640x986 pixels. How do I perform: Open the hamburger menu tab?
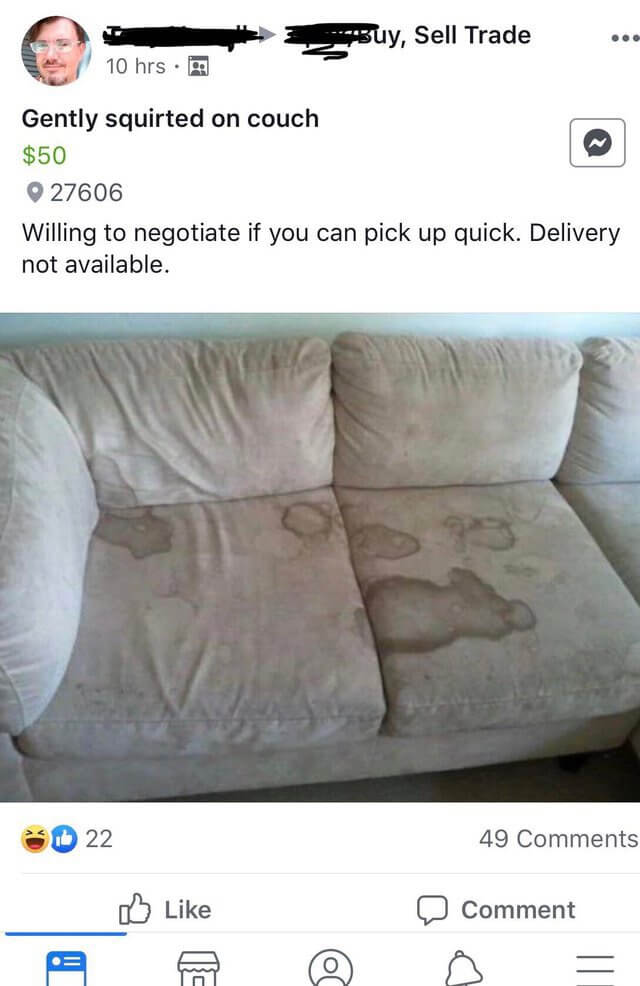click(595, 967)
